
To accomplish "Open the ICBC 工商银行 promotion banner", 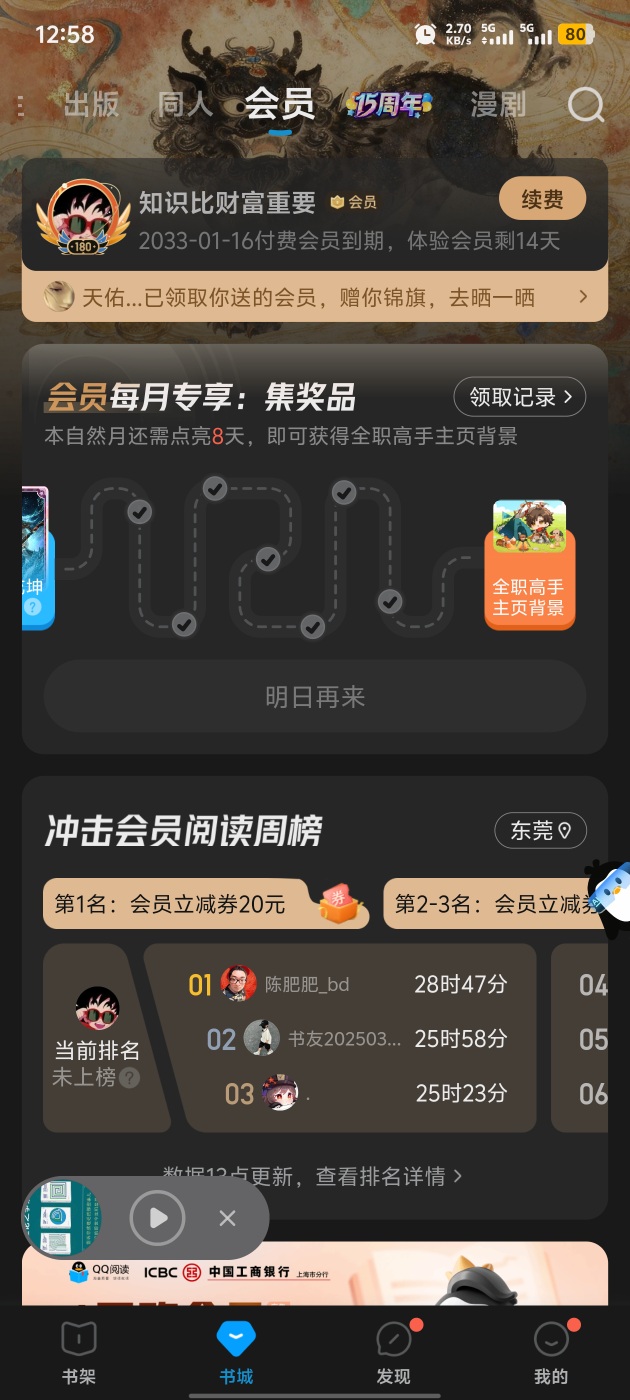I will click(314, 1275).
